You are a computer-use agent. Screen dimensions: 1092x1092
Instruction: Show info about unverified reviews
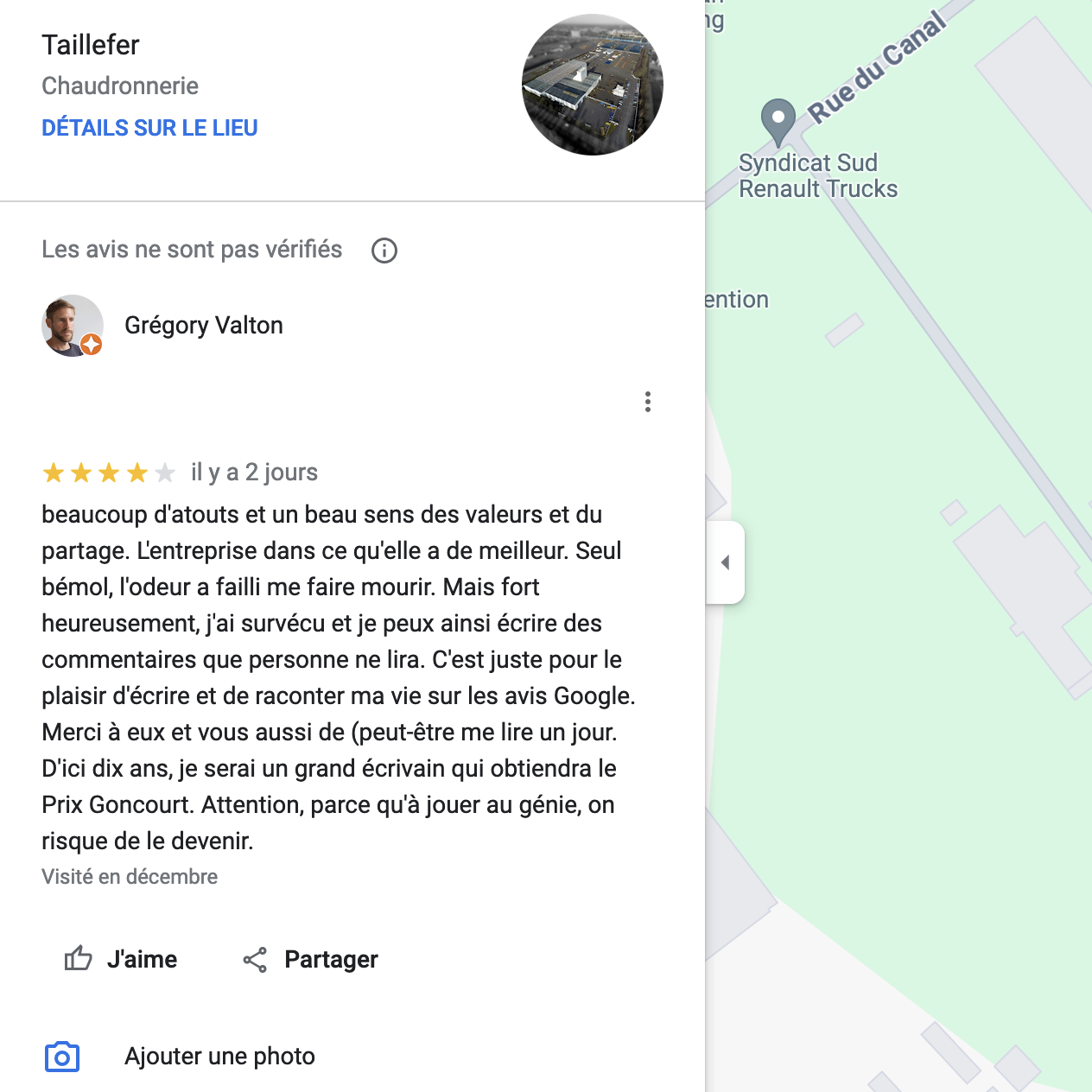pos(384,251)
